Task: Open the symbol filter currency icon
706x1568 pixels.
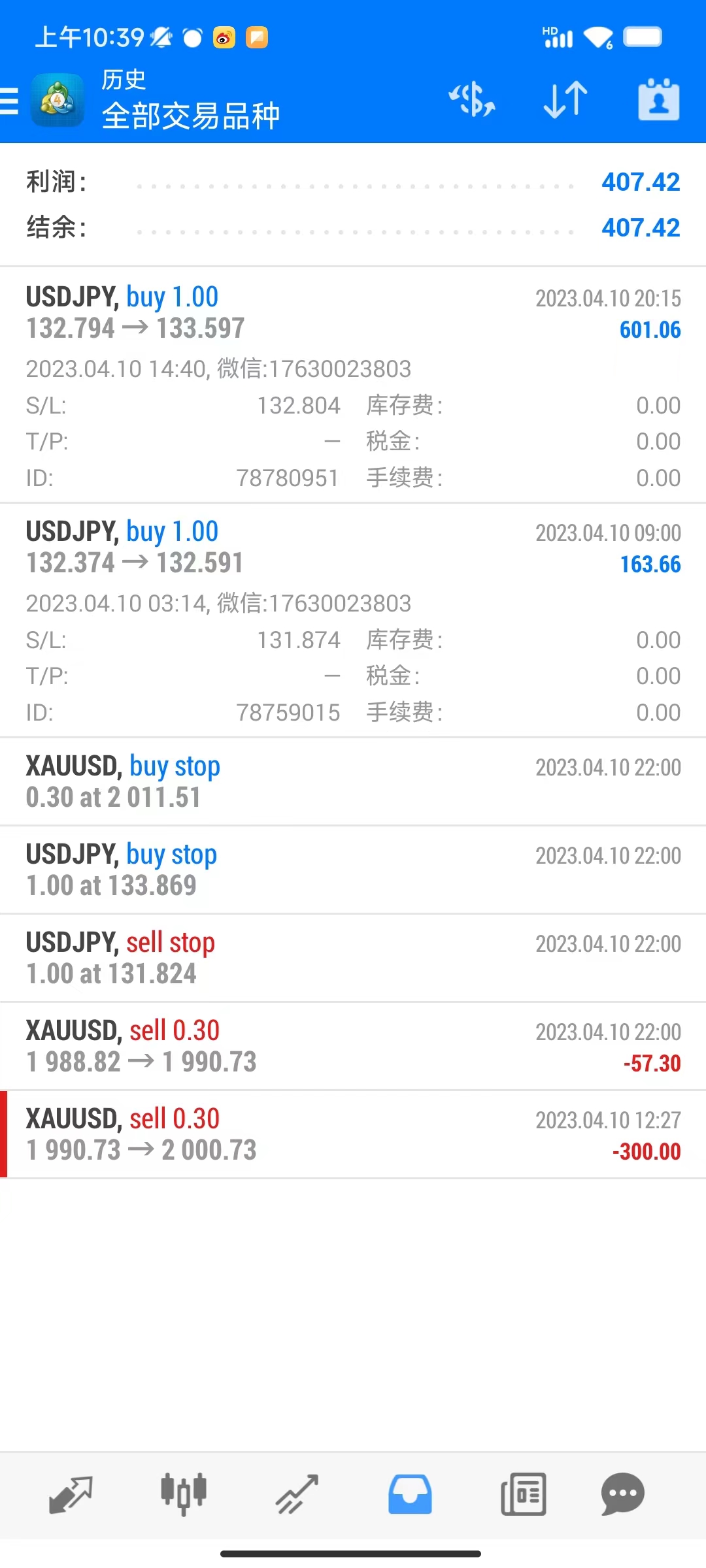Action: coord(472,100)
